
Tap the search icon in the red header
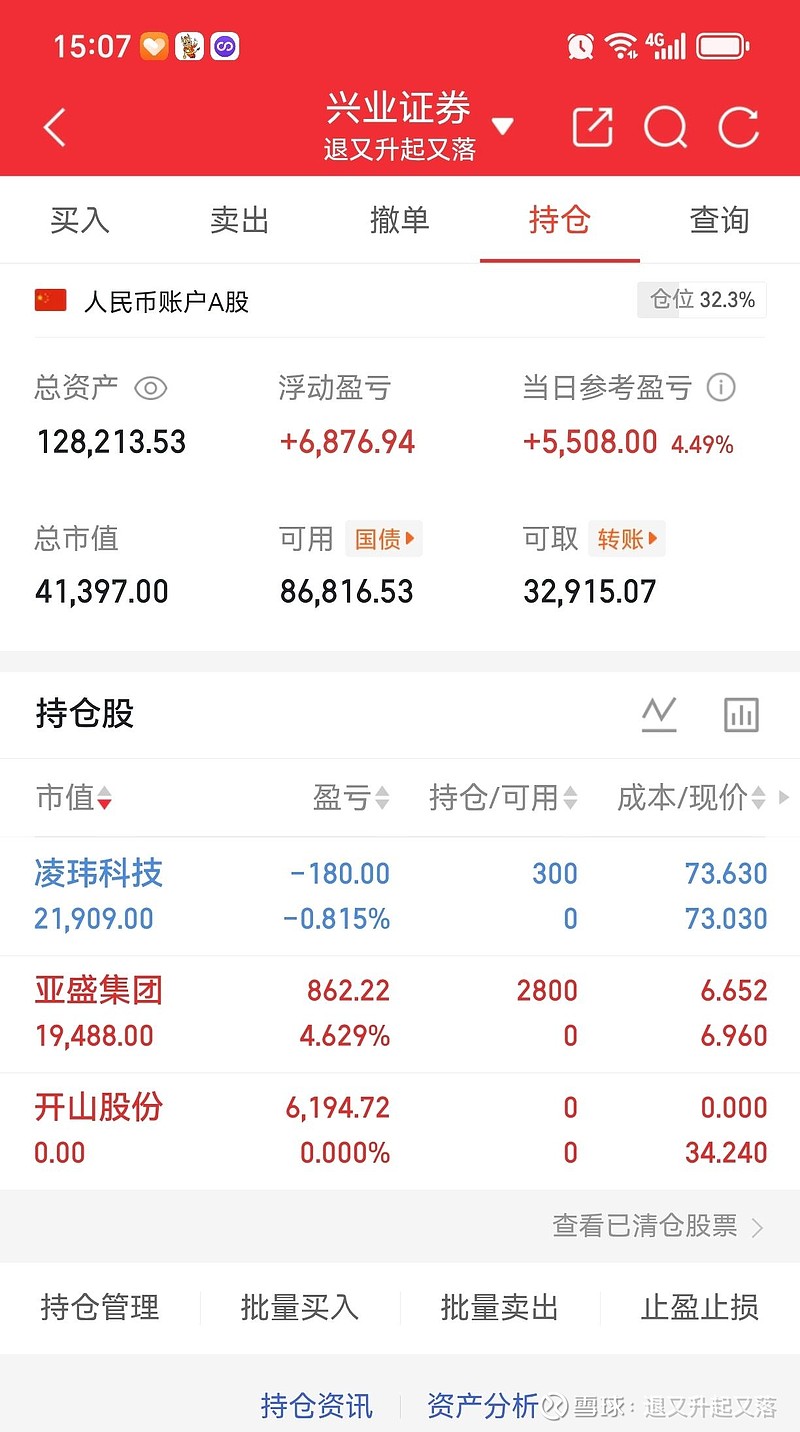tap(665, 127)
